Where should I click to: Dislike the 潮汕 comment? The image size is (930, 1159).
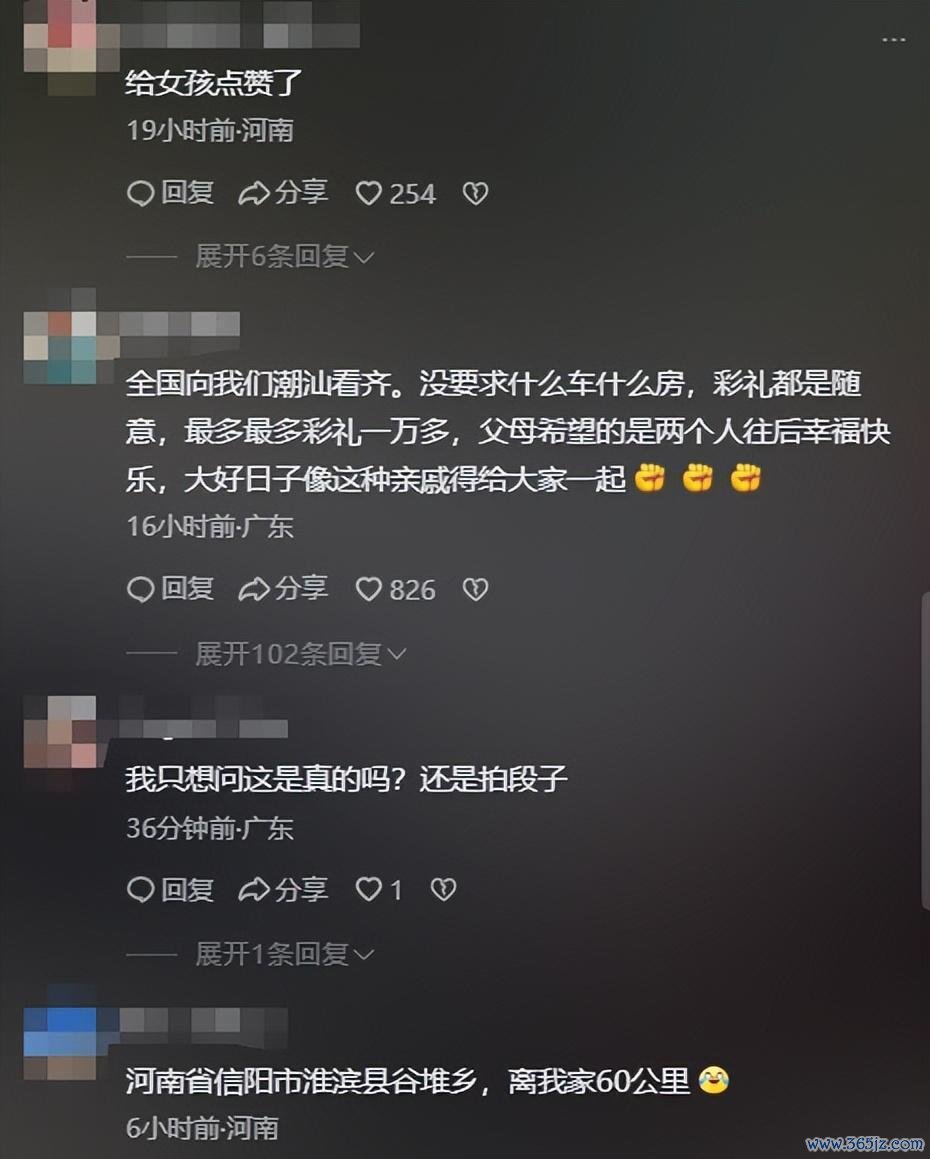475,589
